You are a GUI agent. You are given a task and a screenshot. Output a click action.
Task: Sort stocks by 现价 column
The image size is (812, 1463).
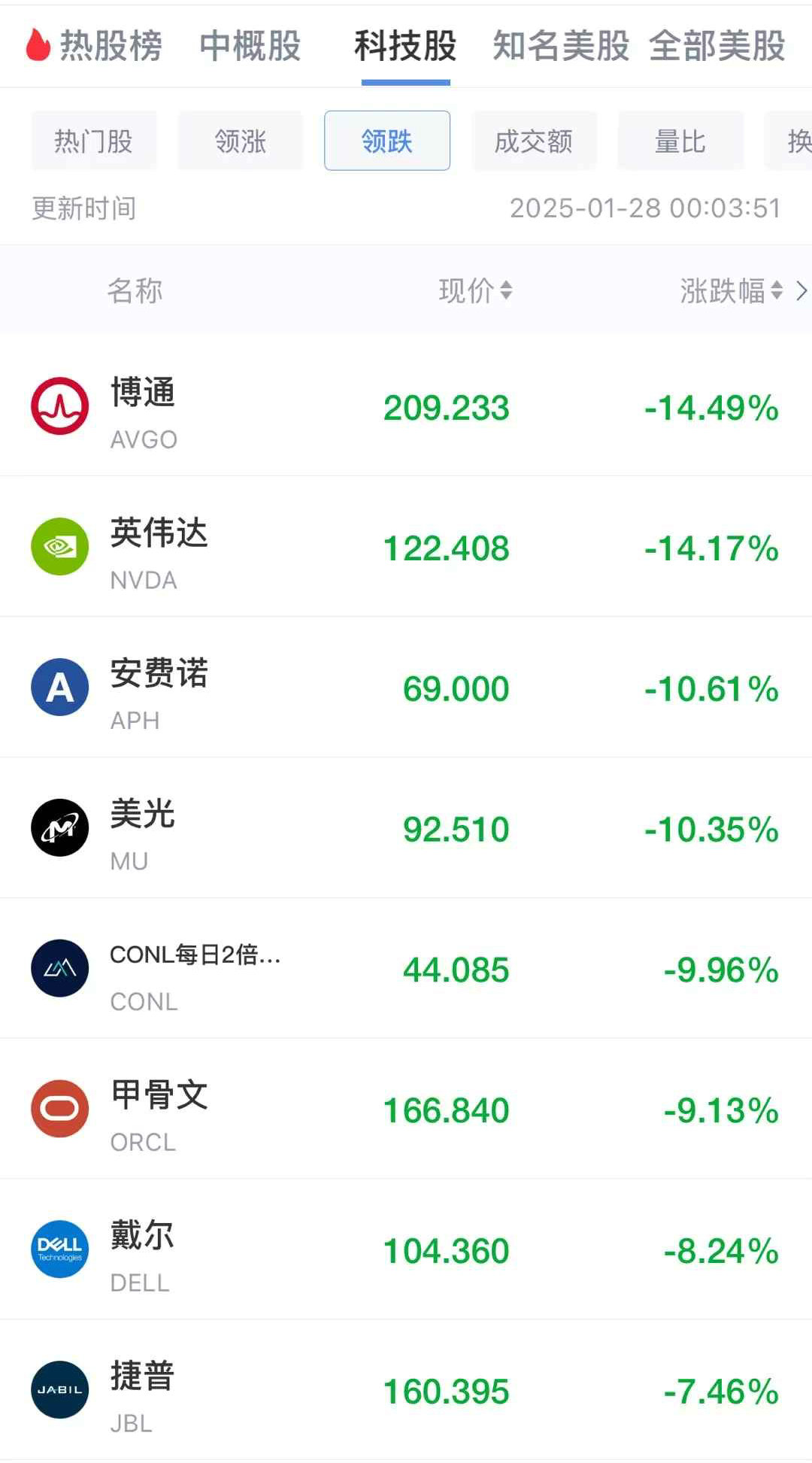click(x=475, y=290)
